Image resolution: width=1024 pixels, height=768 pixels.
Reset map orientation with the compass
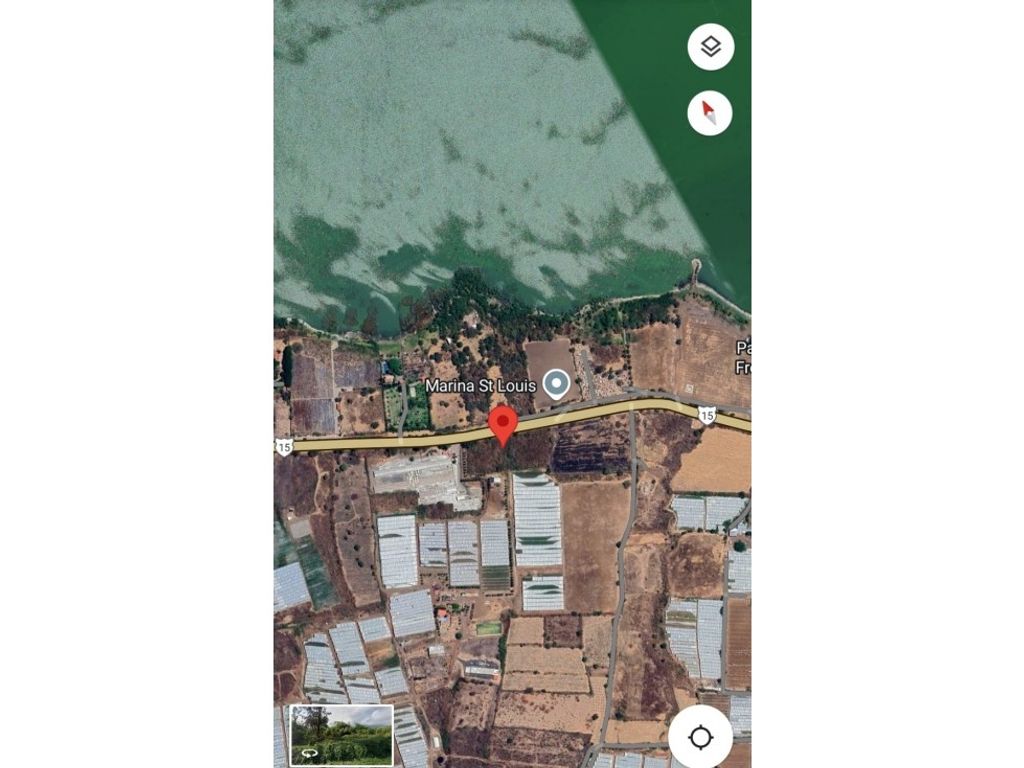pyautogui.click(x=710, y=113)
